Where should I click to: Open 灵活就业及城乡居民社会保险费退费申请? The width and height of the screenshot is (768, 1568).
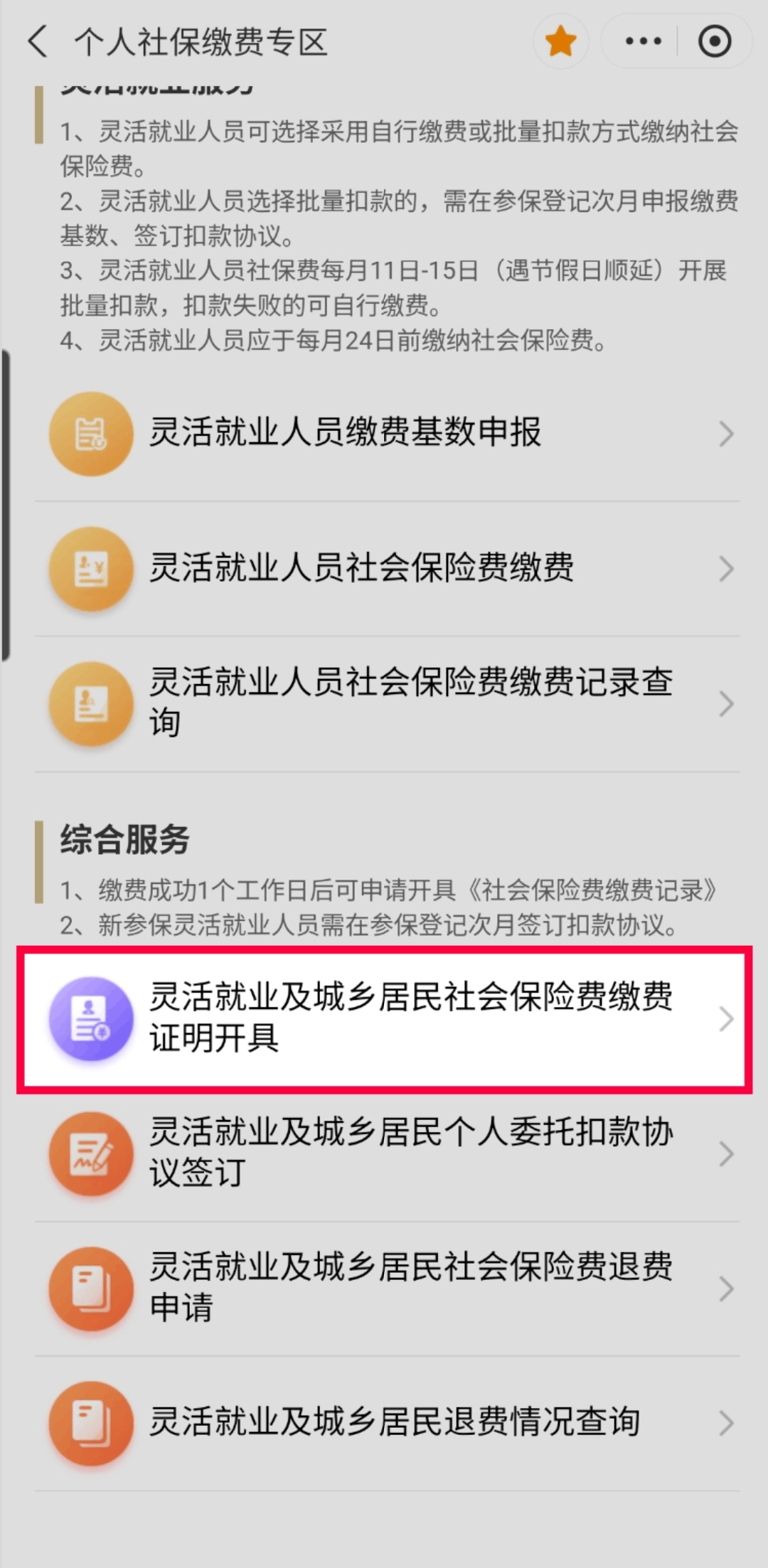(x=388, y=1288)
